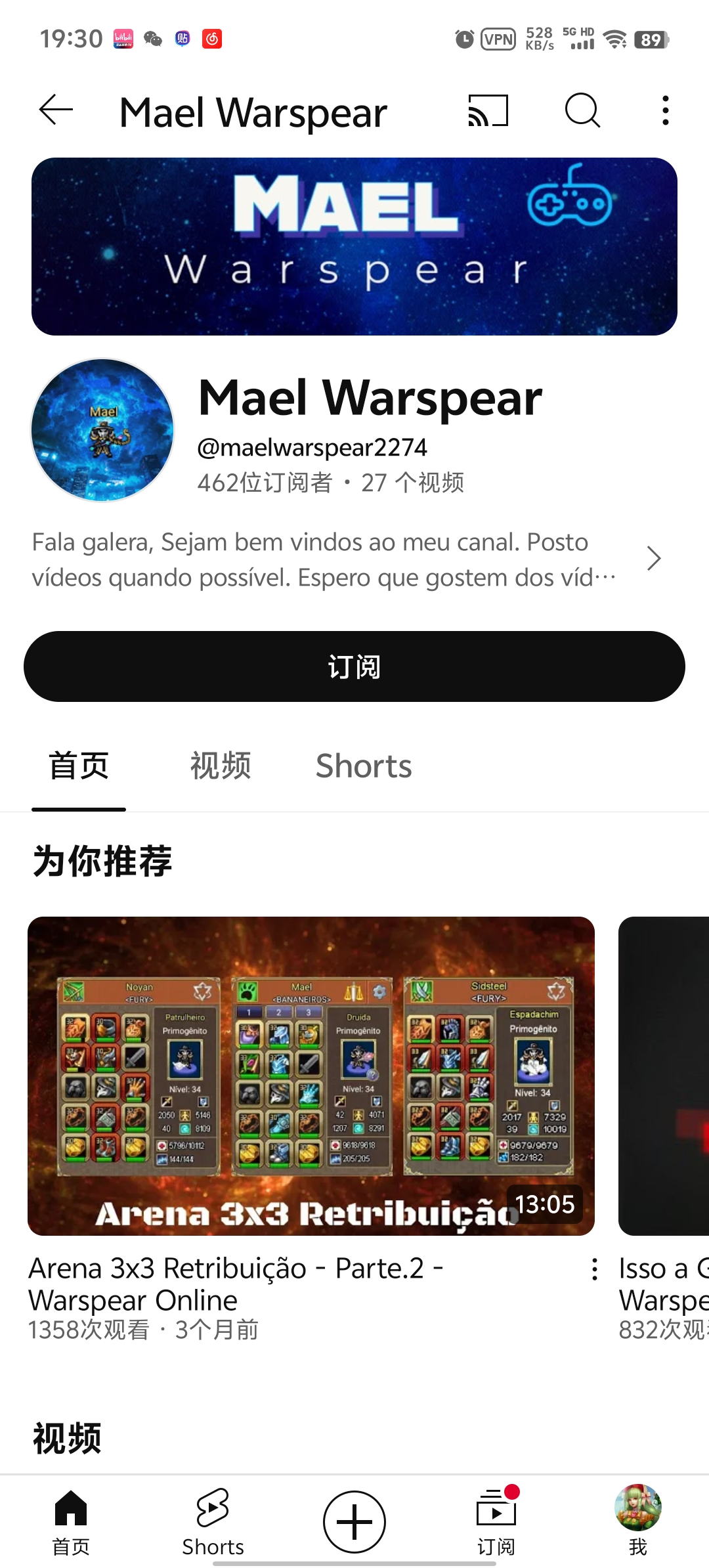Subscribe with the black 订阅 button
The width and height of the screenshot is (709, 1568).
click(x=354, y=666)
